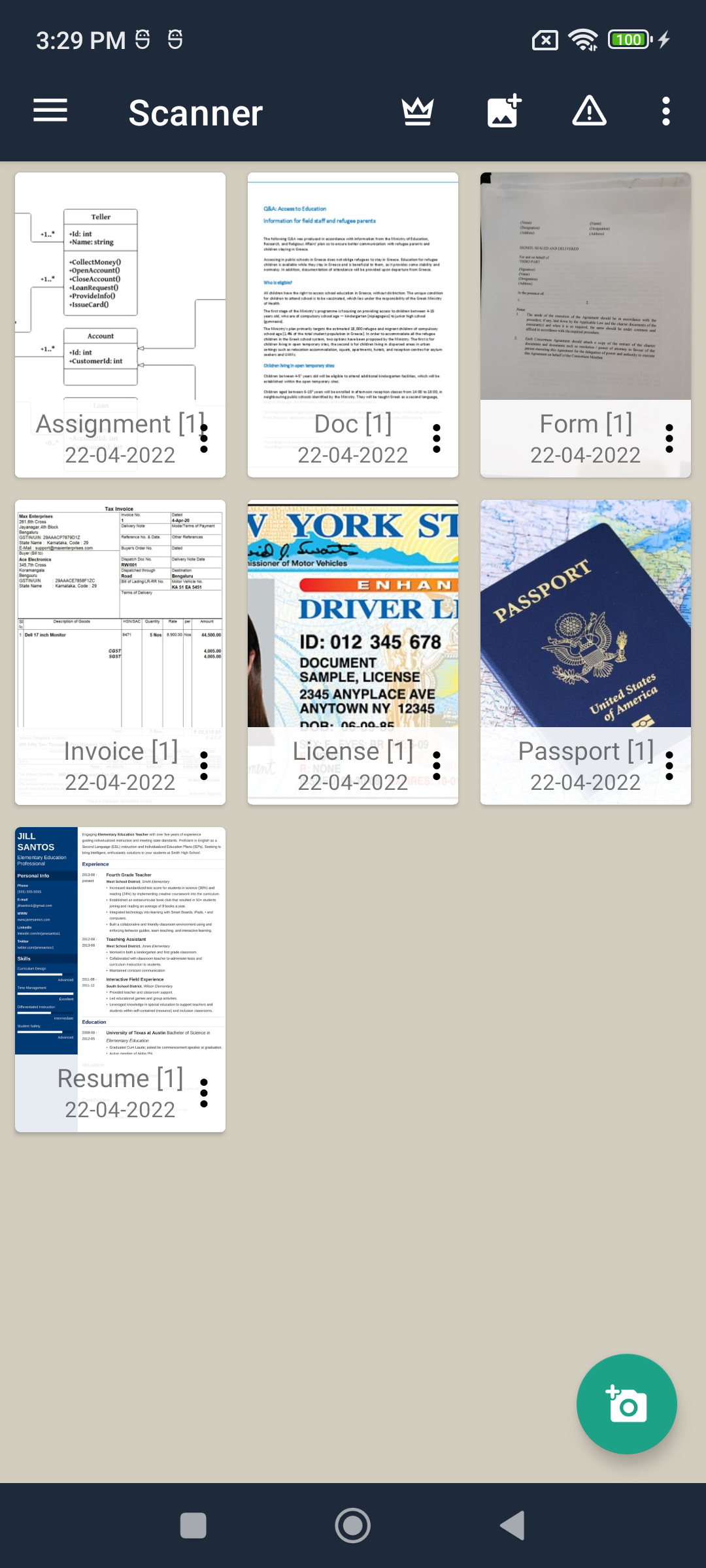706x1568 pixels.
Task: Show options for License [1]
Action: point(437,766)
